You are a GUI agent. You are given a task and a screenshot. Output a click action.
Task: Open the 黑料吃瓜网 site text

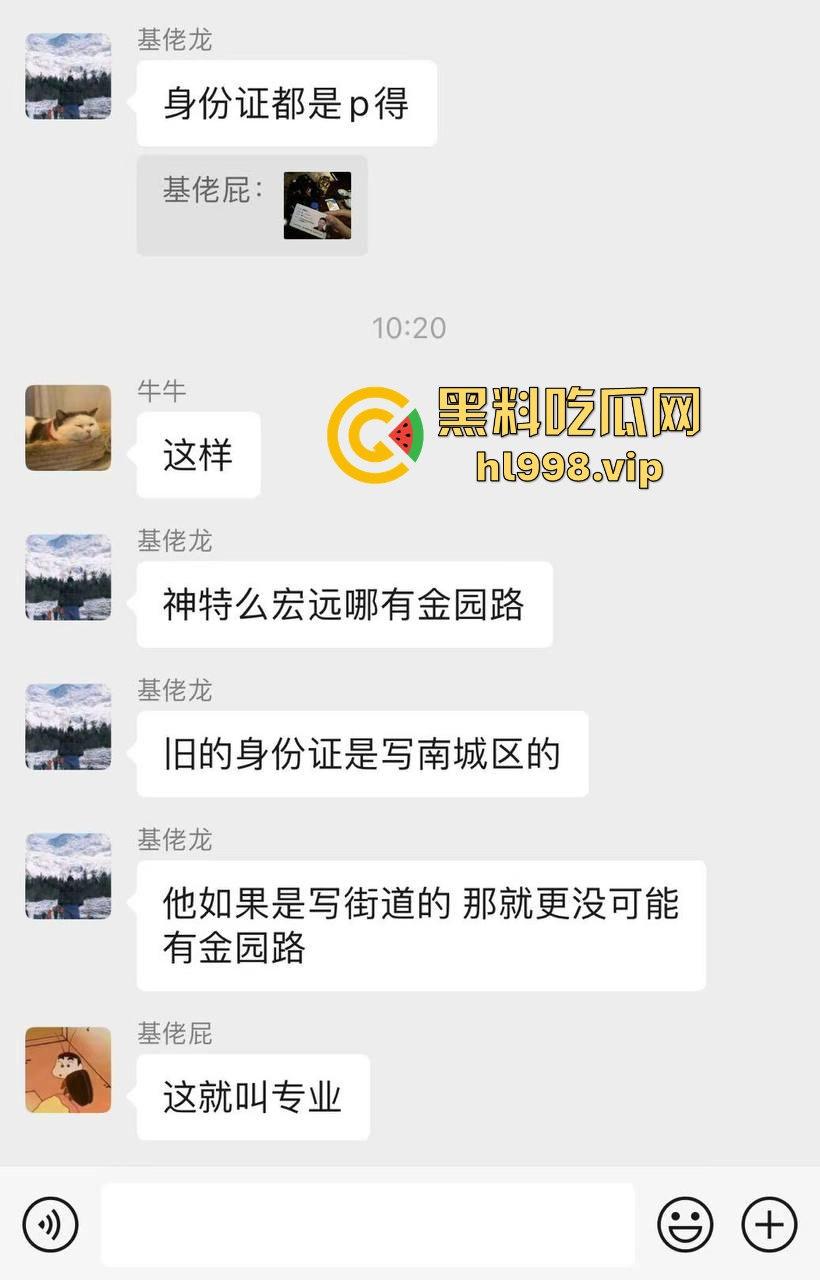(x=566, y=413)
